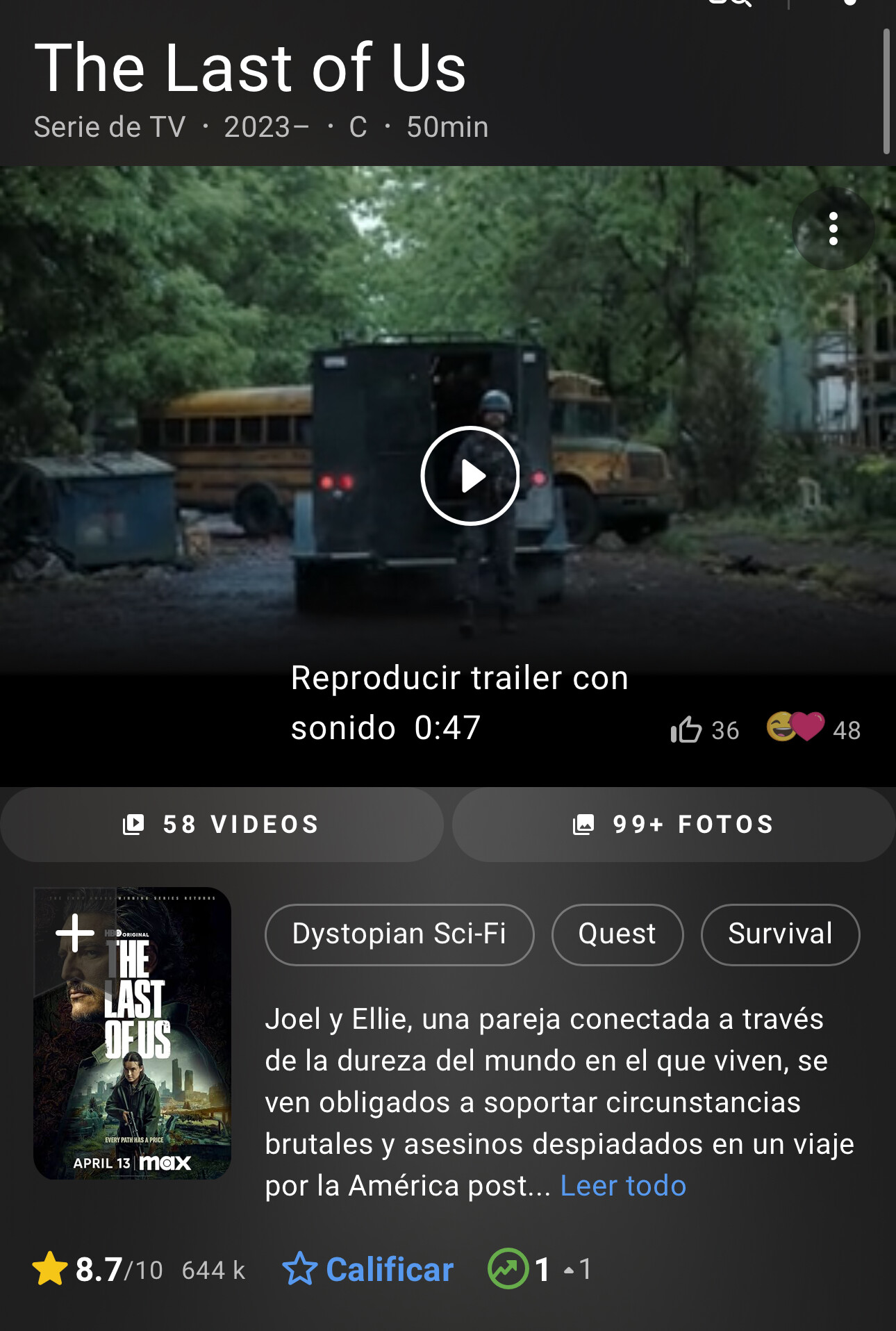Open the emoji reactions on the trailer
The image size is (896, 1331).
tap(795, 727)
